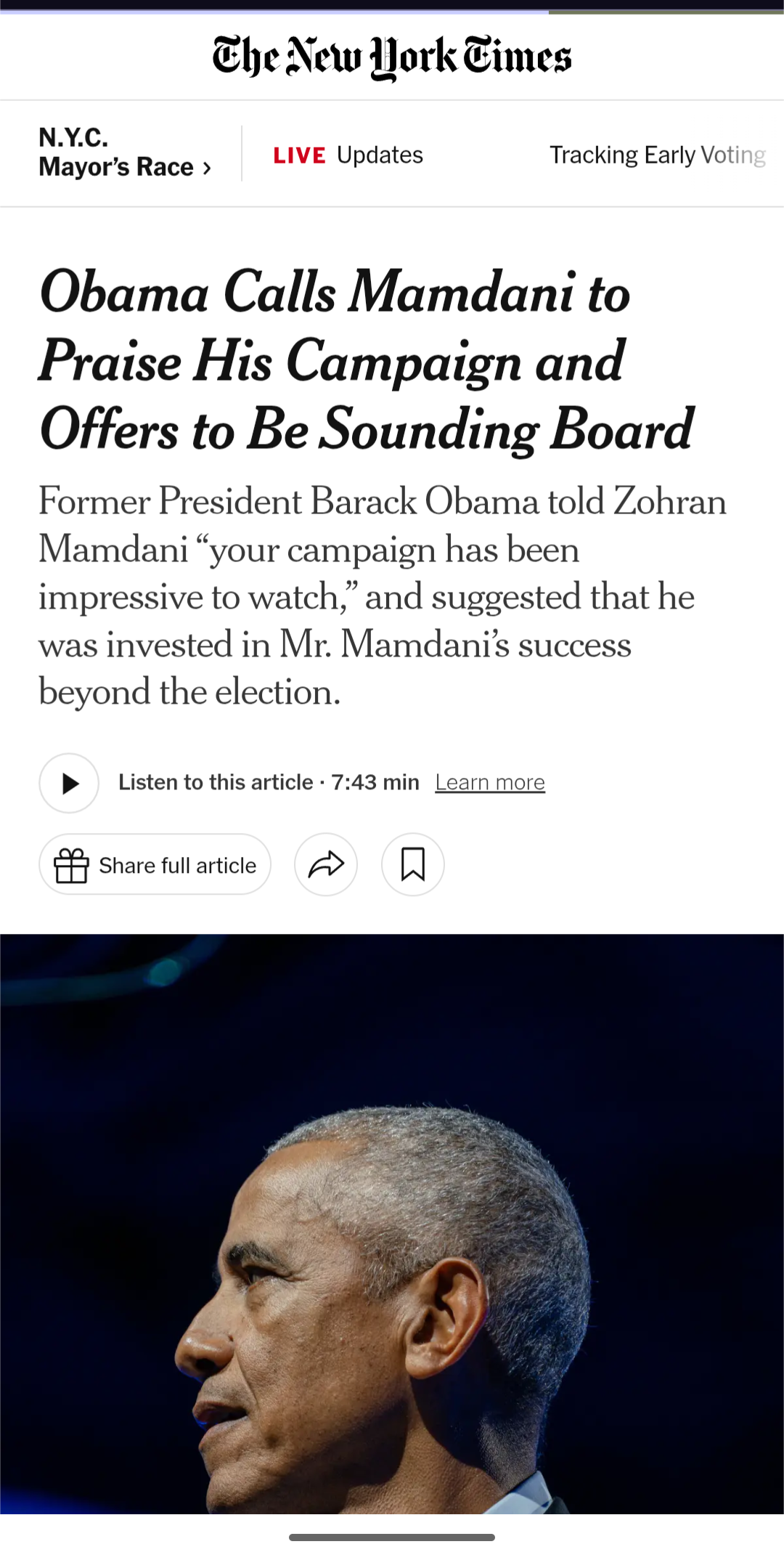Screen dimensions: 784x1560
Task: Play the article audio
Action: (69, 783)
